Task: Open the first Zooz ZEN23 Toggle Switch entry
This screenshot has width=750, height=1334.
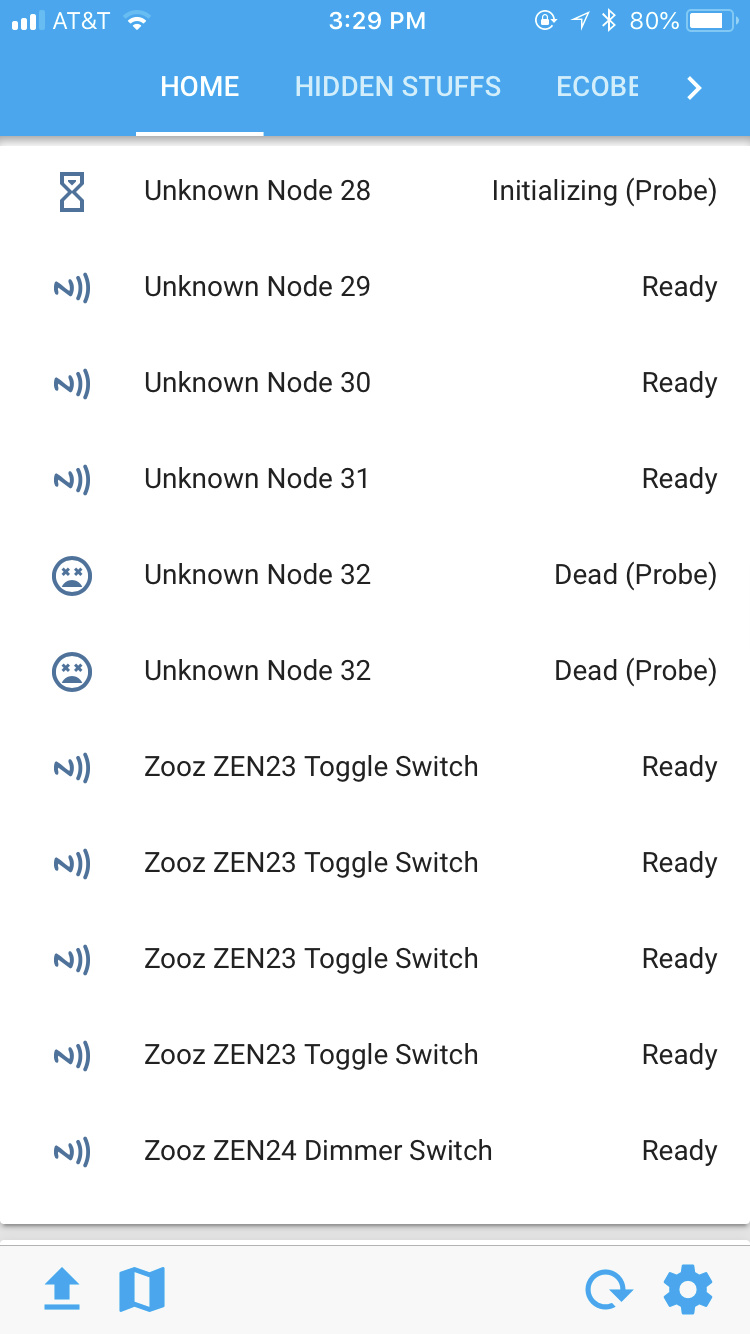Action: coord(311,766)
